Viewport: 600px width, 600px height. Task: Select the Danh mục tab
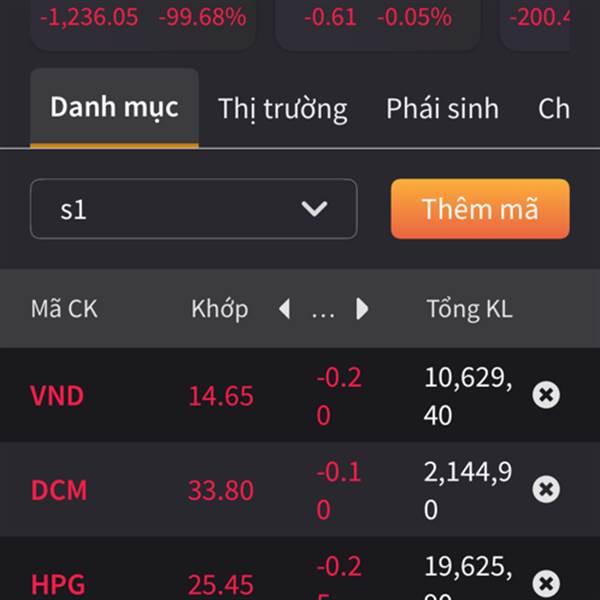tap(114, 108)
